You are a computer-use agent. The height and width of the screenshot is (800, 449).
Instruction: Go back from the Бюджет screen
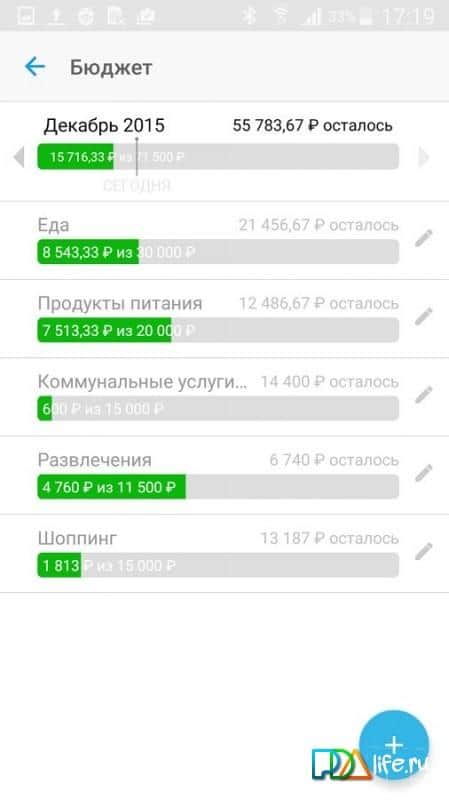[x=35, y=67]
